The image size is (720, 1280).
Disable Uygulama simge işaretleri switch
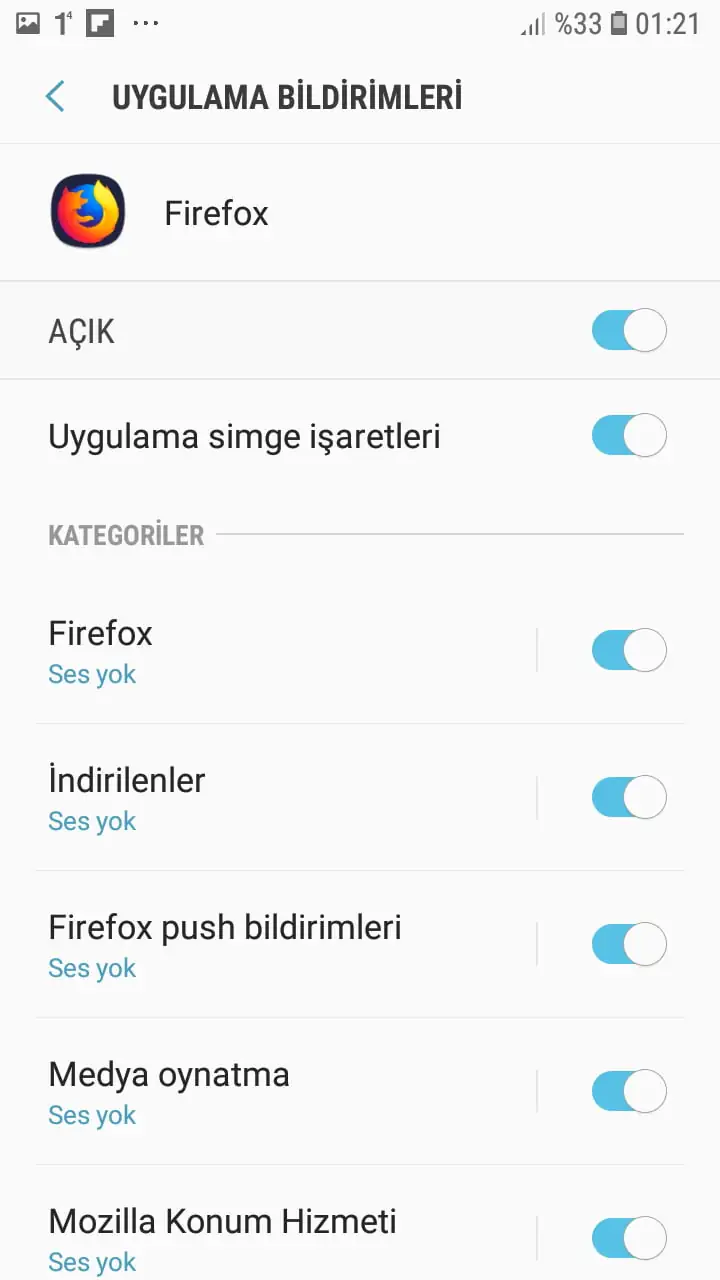coord(628,436)
